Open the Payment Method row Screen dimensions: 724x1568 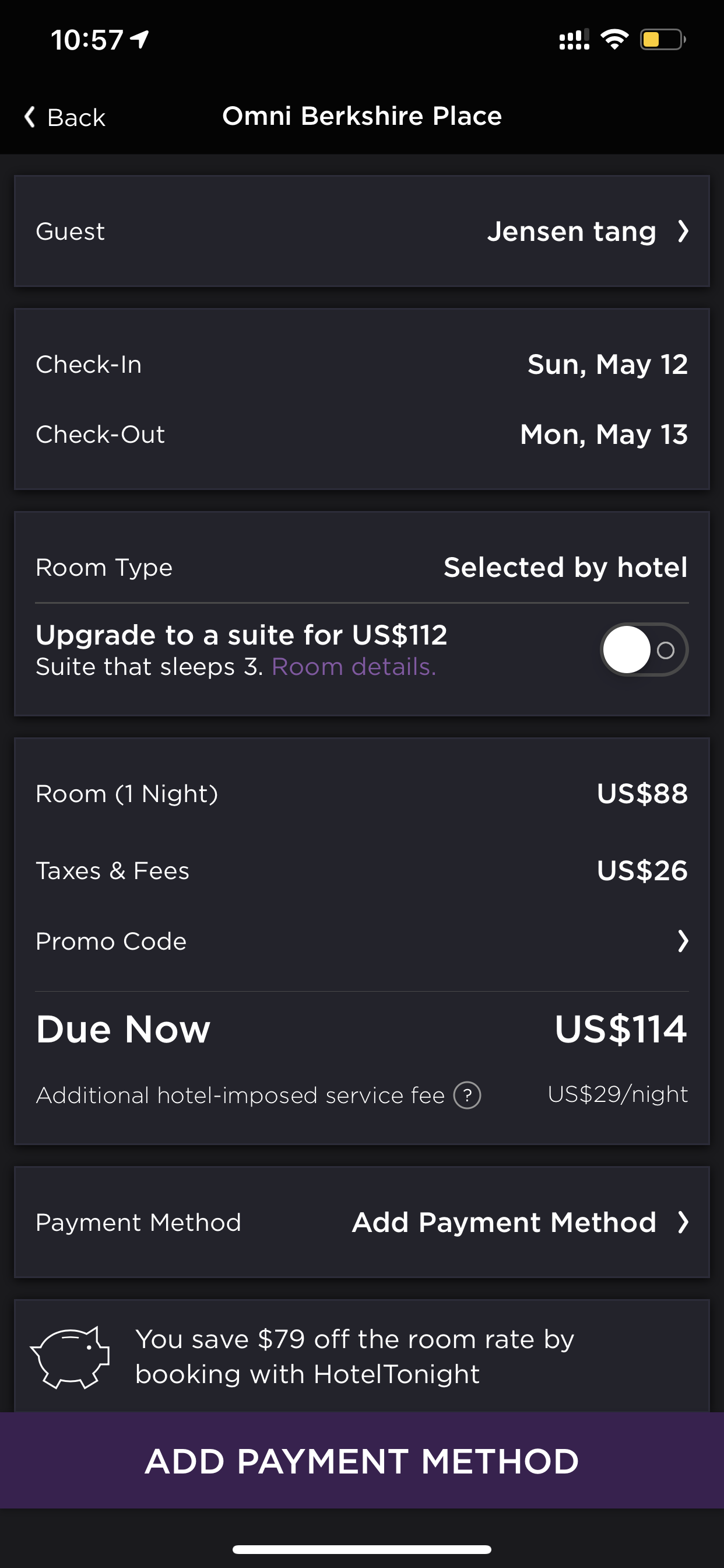pyautogui.click(x=362, y=1222)
